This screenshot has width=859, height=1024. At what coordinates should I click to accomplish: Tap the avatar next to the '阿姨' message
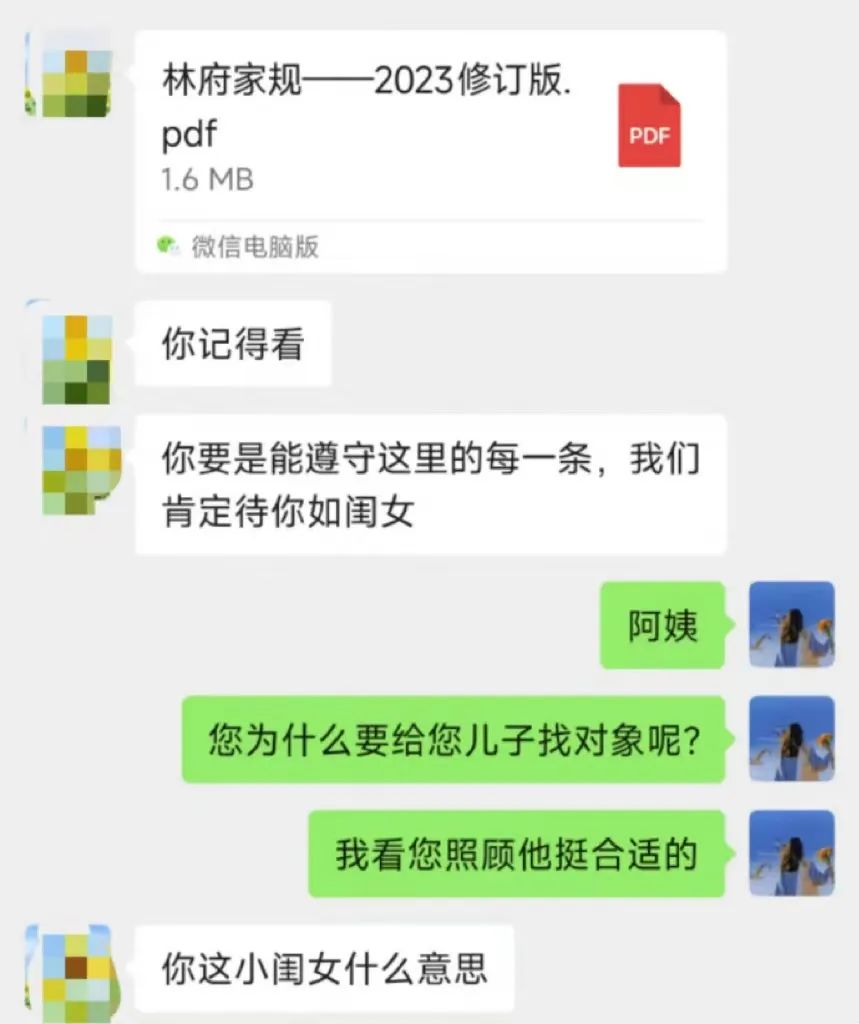[791, 624]
